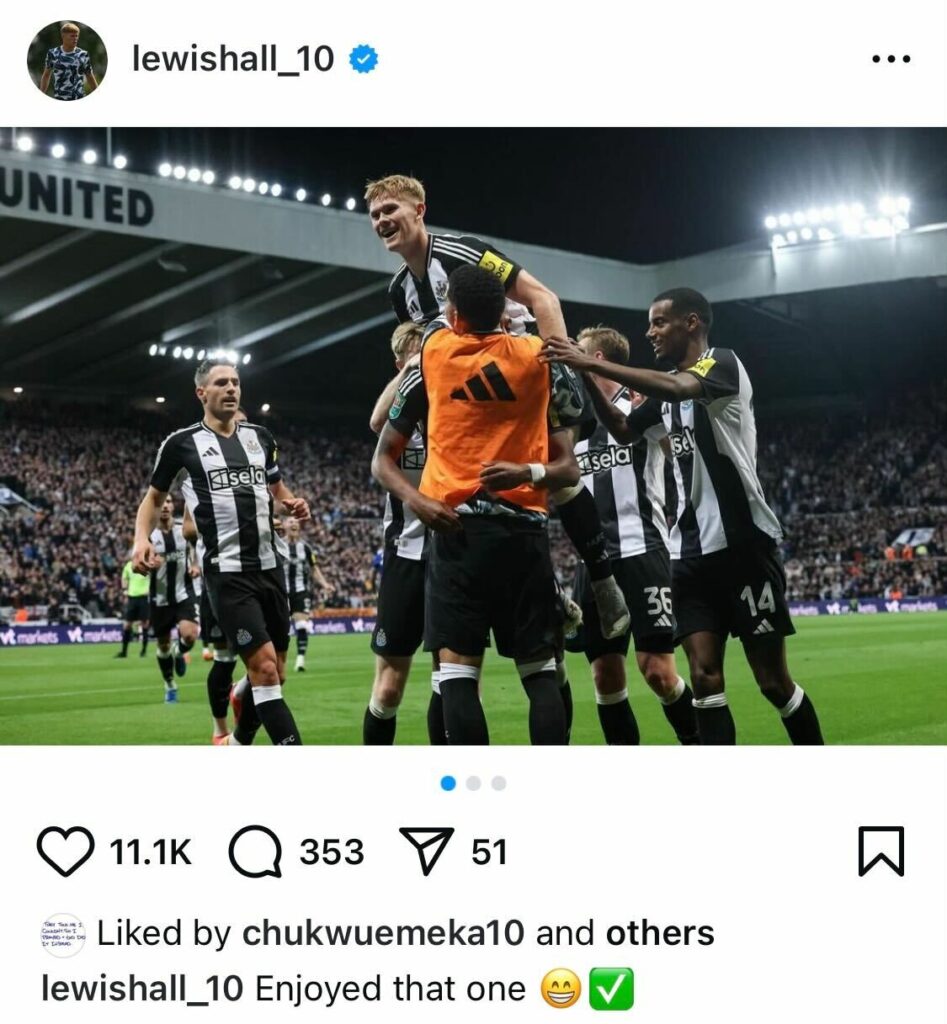947x1024 pixels.
Task: Open lewishall_10's profile picture
Action: coord(66,60)
